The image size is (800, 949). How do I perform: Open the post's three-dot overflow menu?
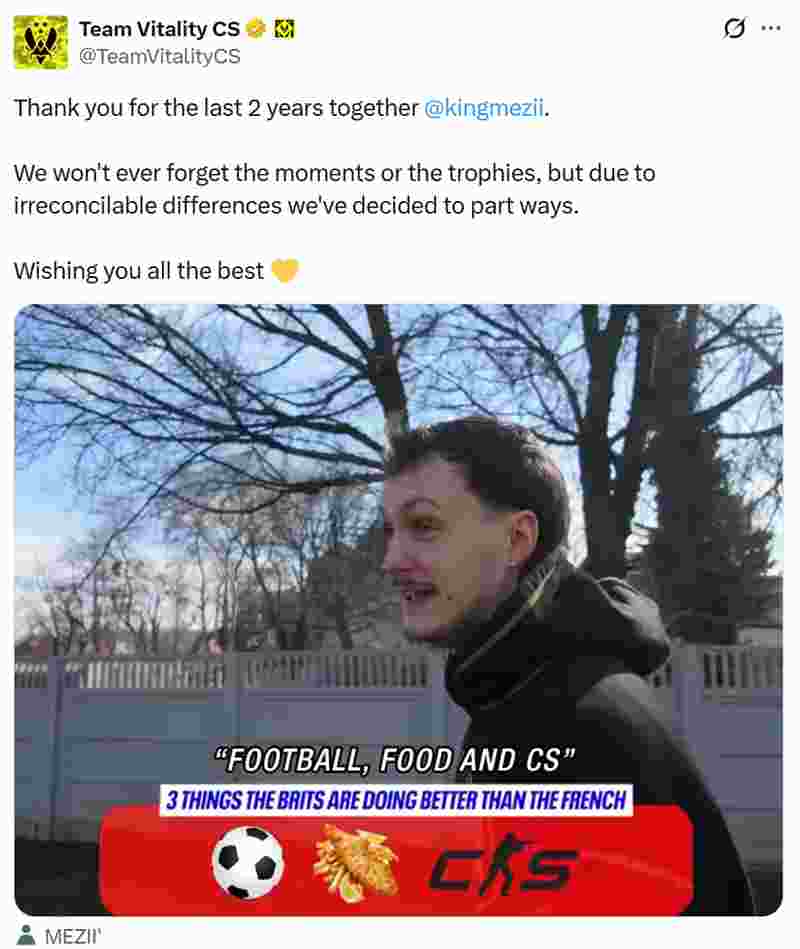point(770,29)
